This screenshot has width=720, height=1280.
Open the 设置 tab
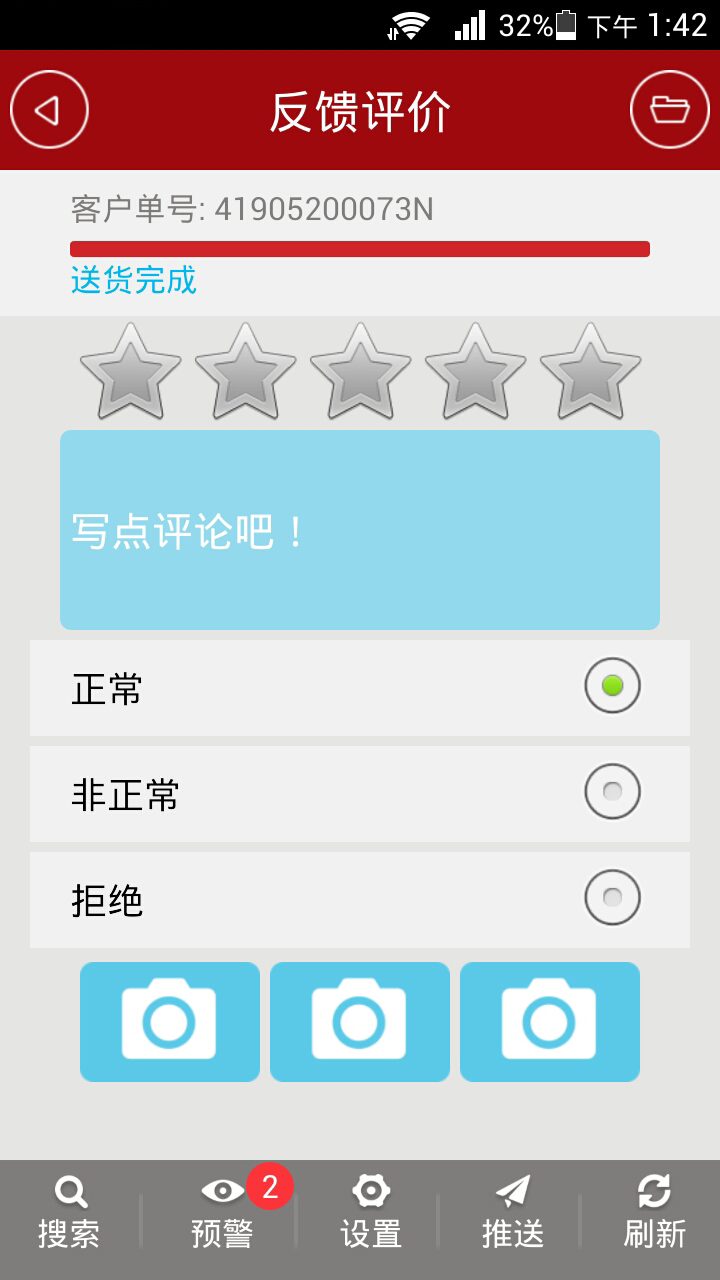(371, 1212)
